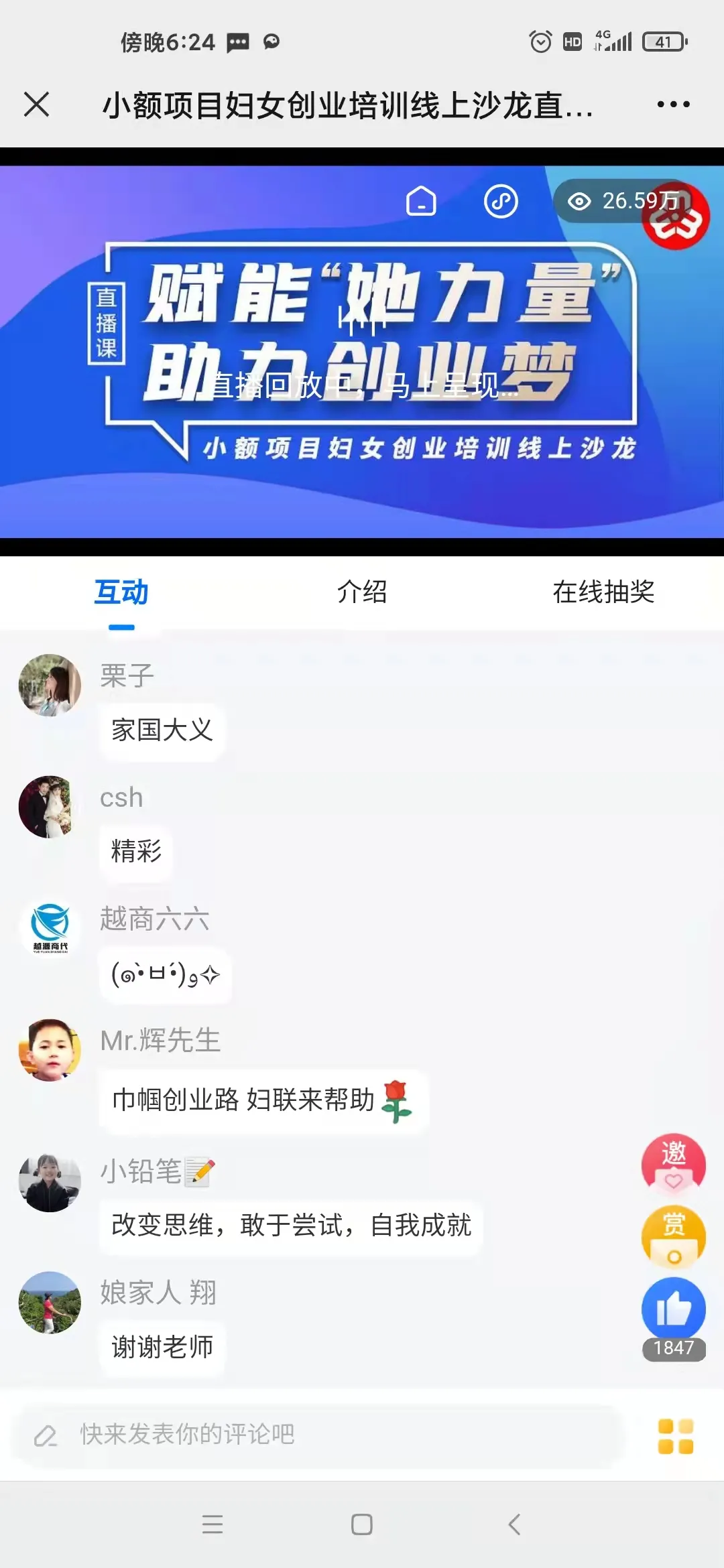Tap the comment field 快来发表你的评论吧
This screenshot has height=1568, width=724.
322,1435
